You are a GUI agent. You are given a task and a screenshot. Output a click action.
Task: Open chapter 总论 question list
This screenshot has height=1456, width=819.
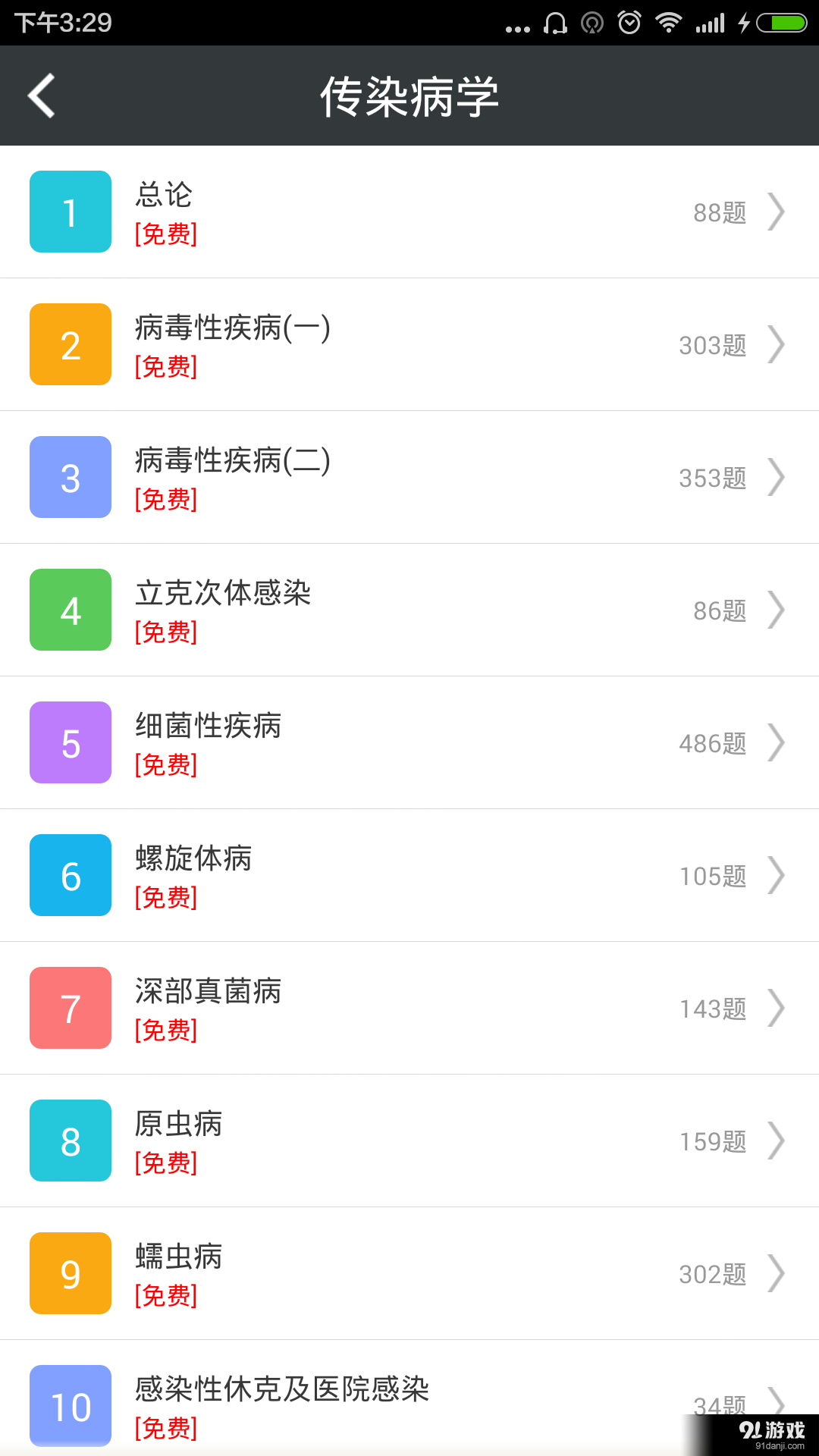click(x=409, y=212)
